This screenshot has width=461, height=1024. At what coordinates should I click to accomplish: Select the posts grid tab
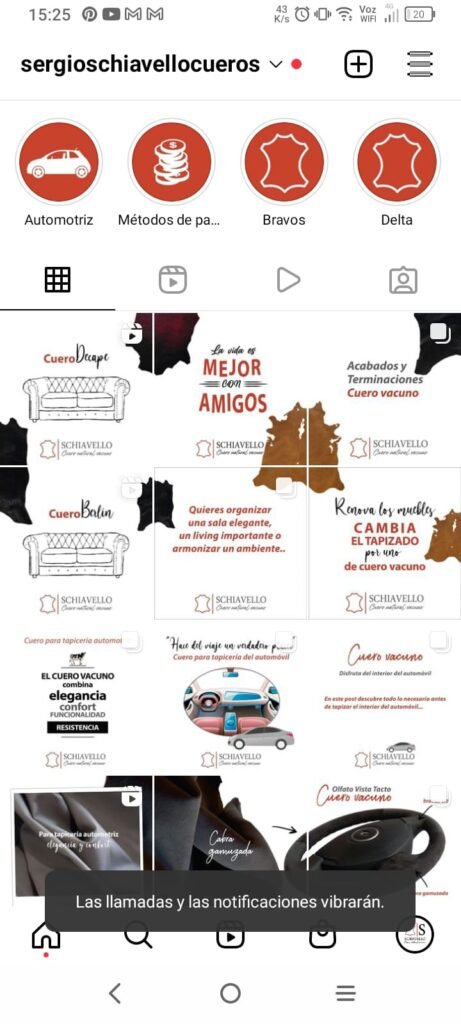point(57,280)
